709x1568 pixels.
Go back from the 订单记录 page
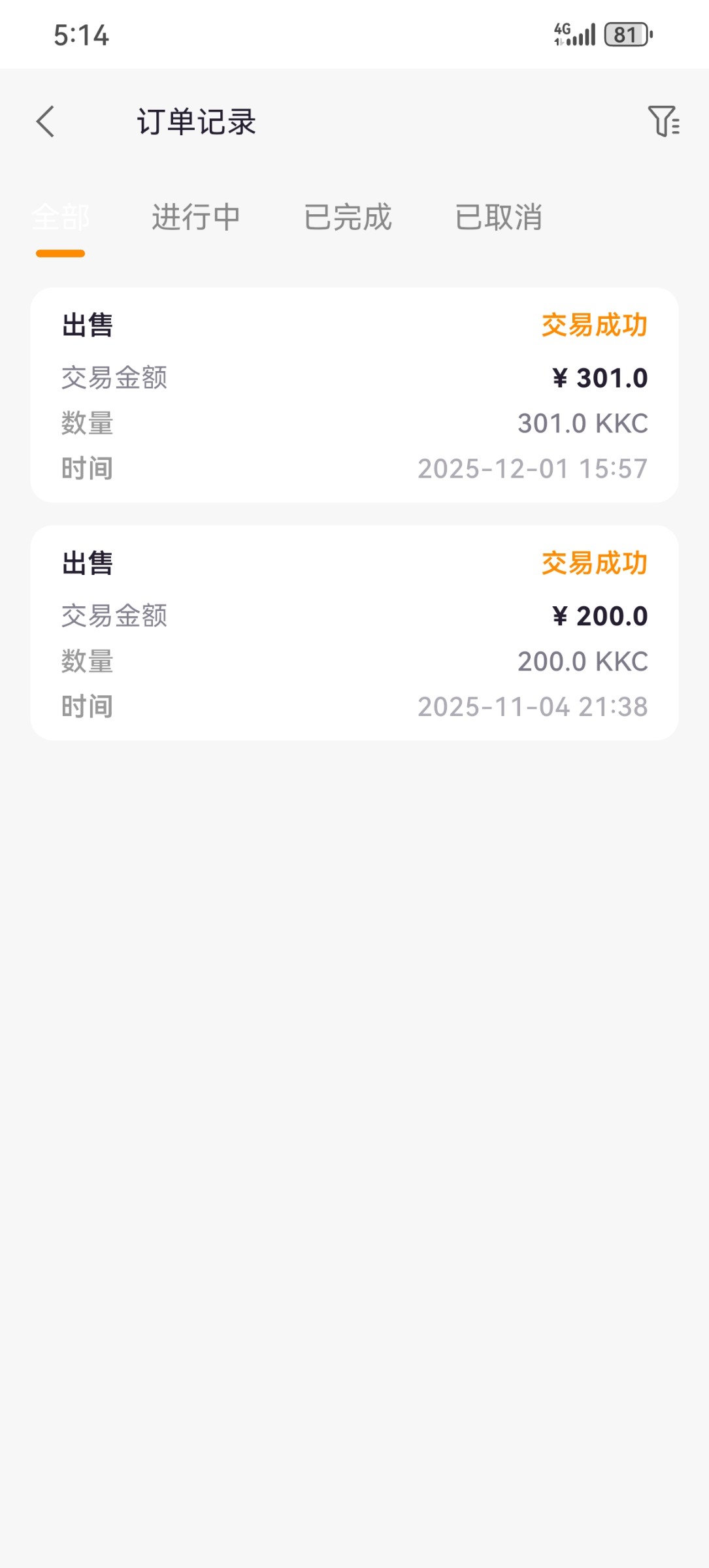click(45, 122)
